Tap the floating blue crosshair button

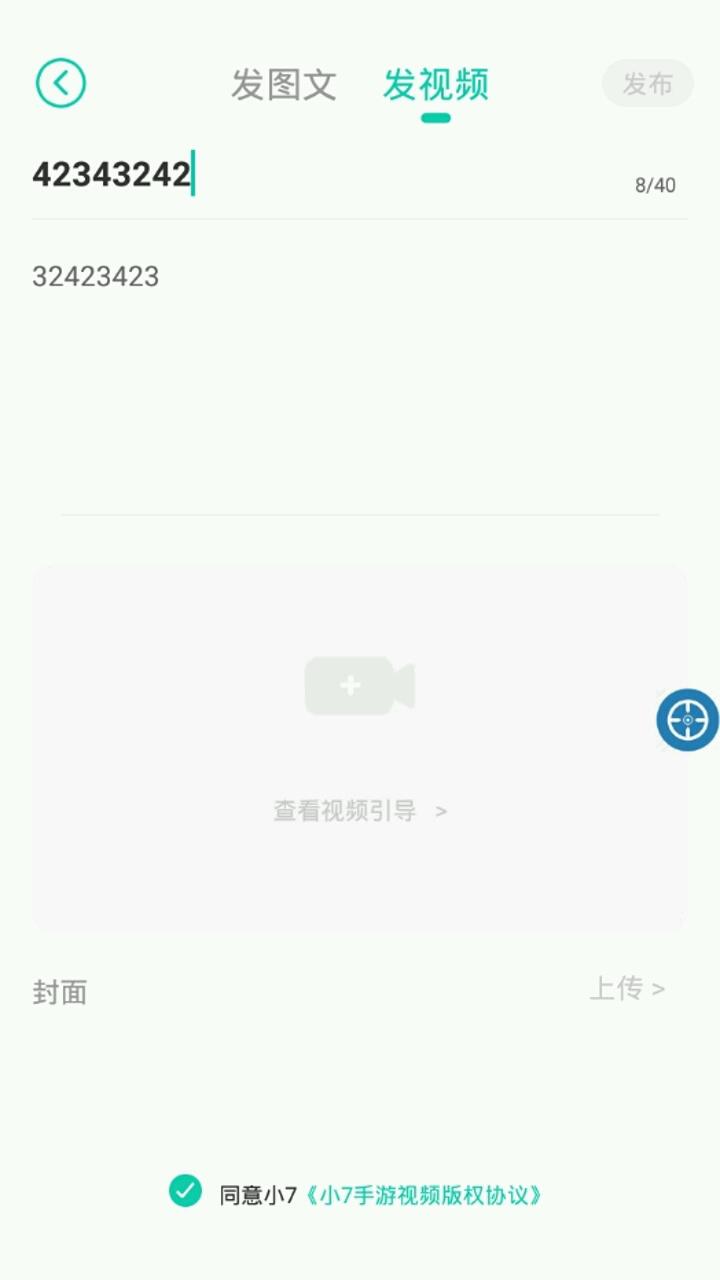point(687,720)
